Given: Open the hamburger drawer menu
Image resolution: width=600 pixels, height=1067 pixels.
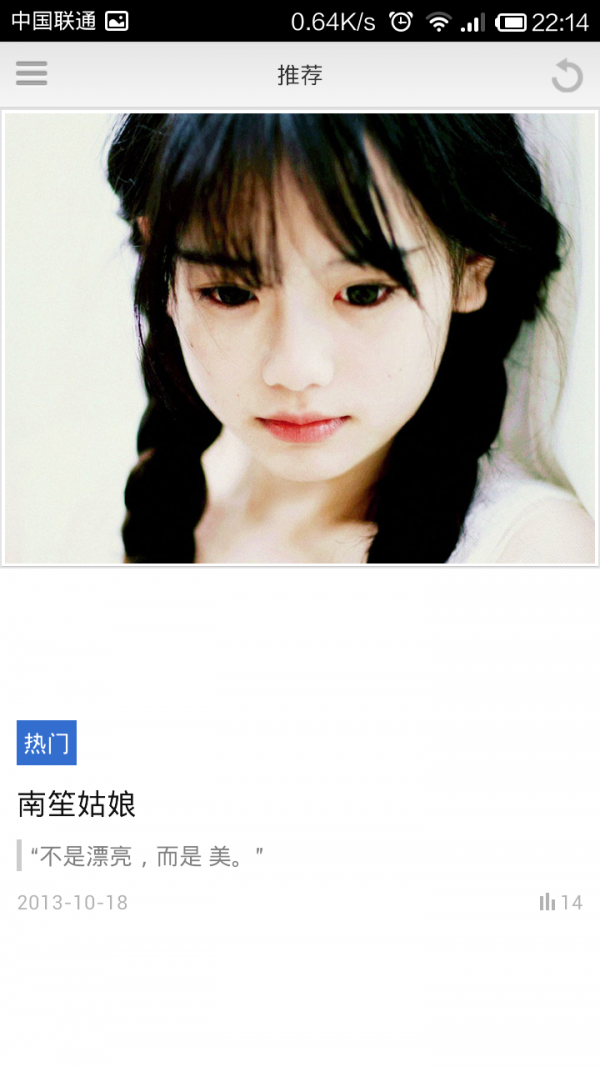Looking at the screenshot, I should coord(32,74).
